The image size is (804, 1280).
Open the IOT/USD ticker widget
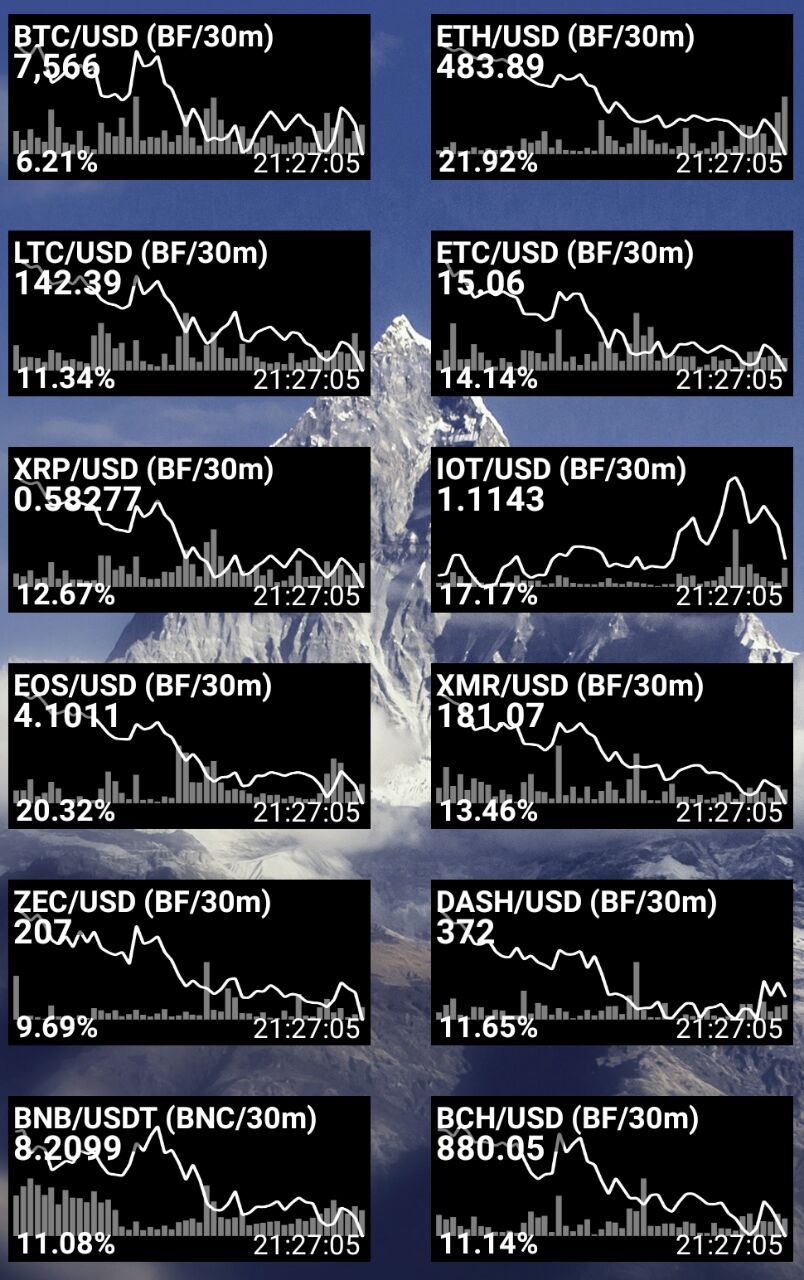pyautogui.click(x=612, y=529)
